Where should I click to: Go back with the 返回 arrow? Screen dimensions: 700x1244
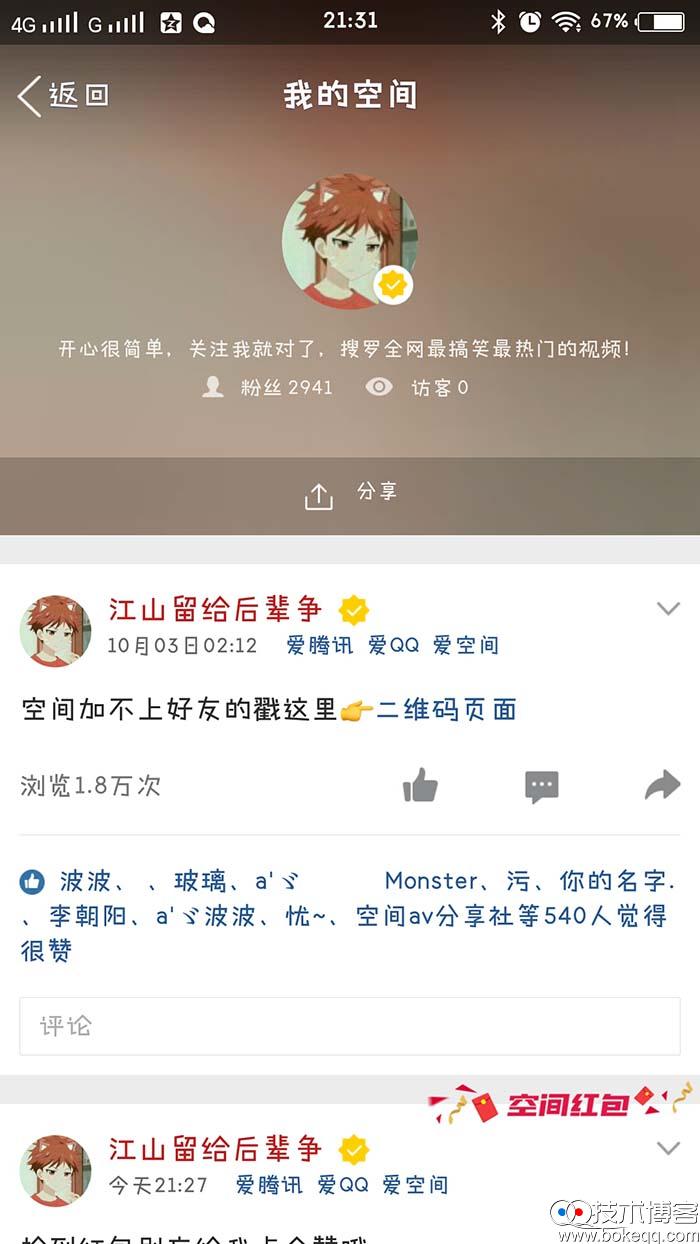pyautogui.click(x=62, y=96)
